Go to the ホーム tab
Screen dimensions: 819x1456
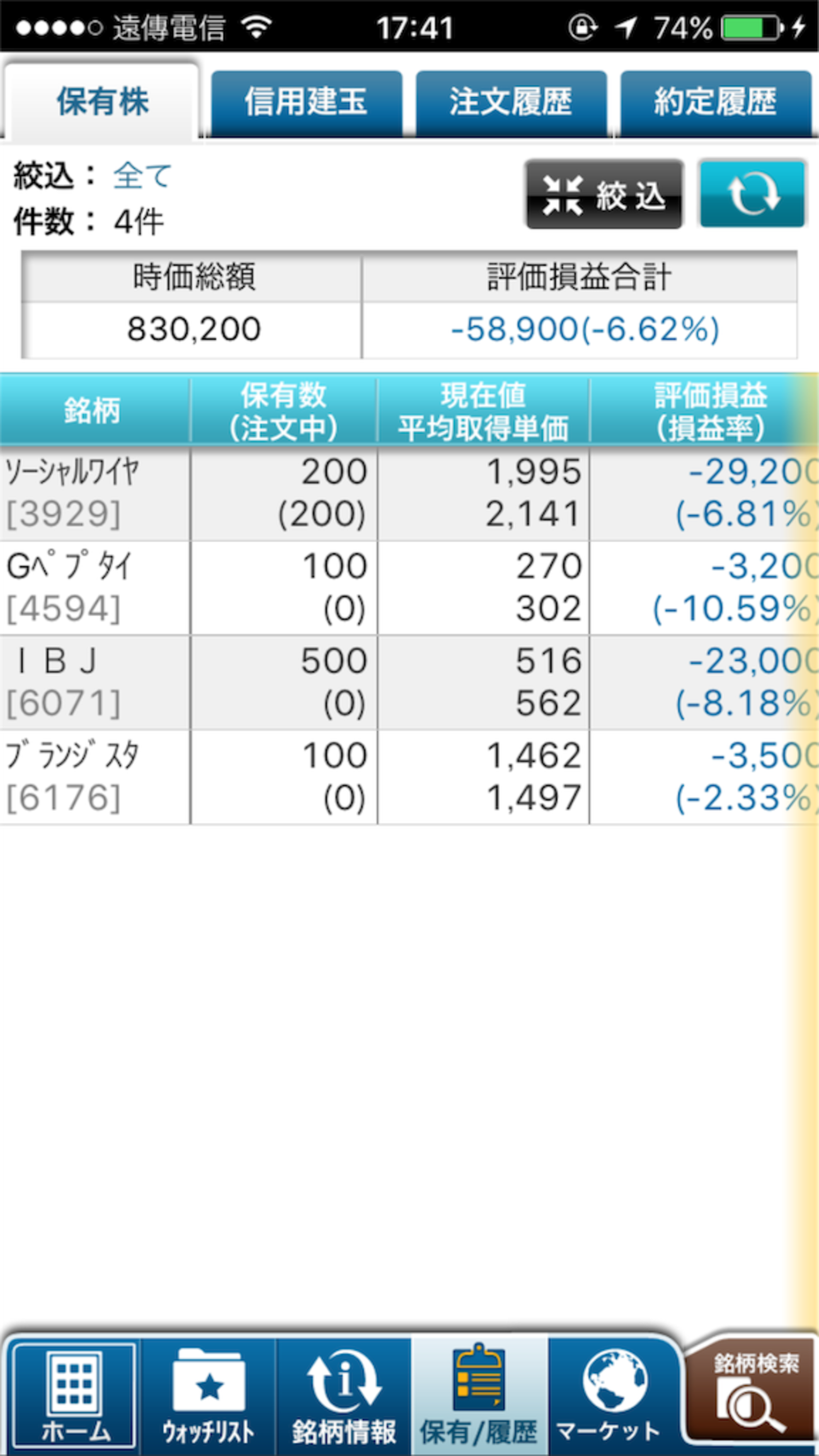tap(74, 1396)
